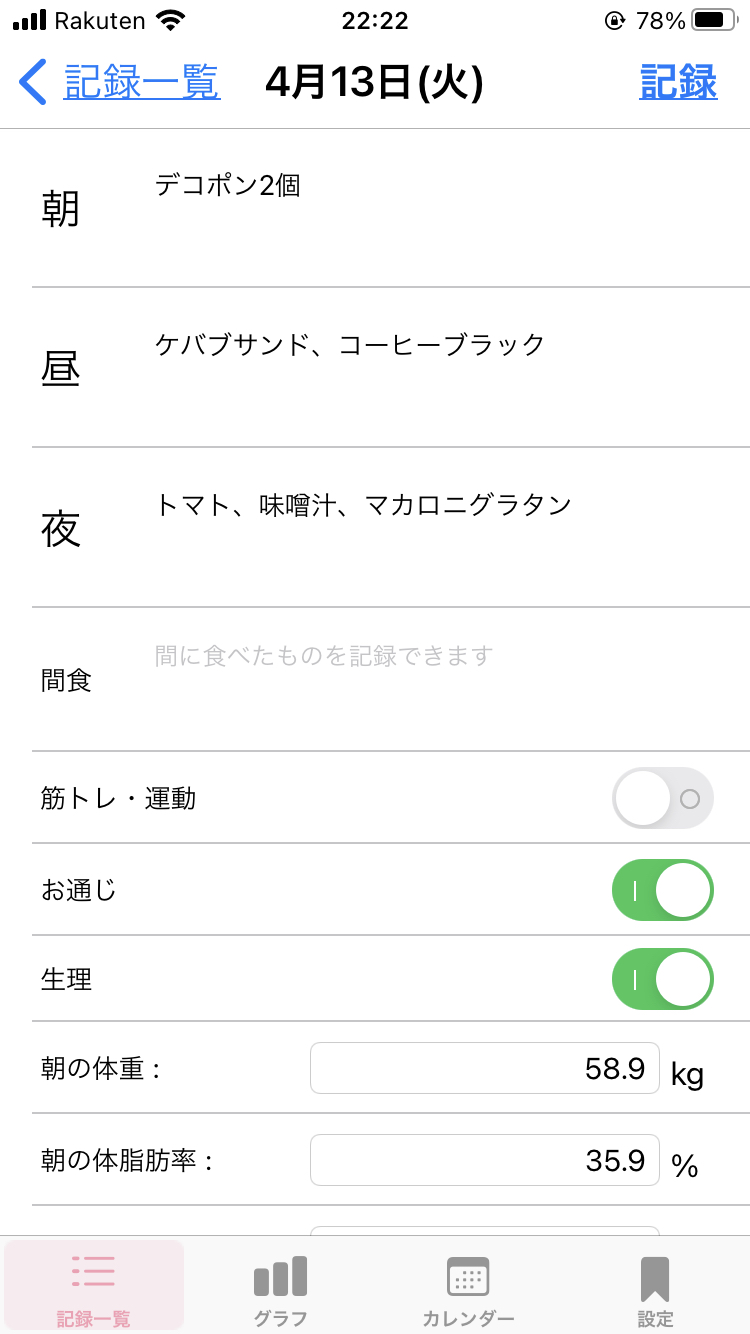Go back to 記録一覧 list
Image resolution: width=750 pixels, height=1334 pixels.
point(120,82)
